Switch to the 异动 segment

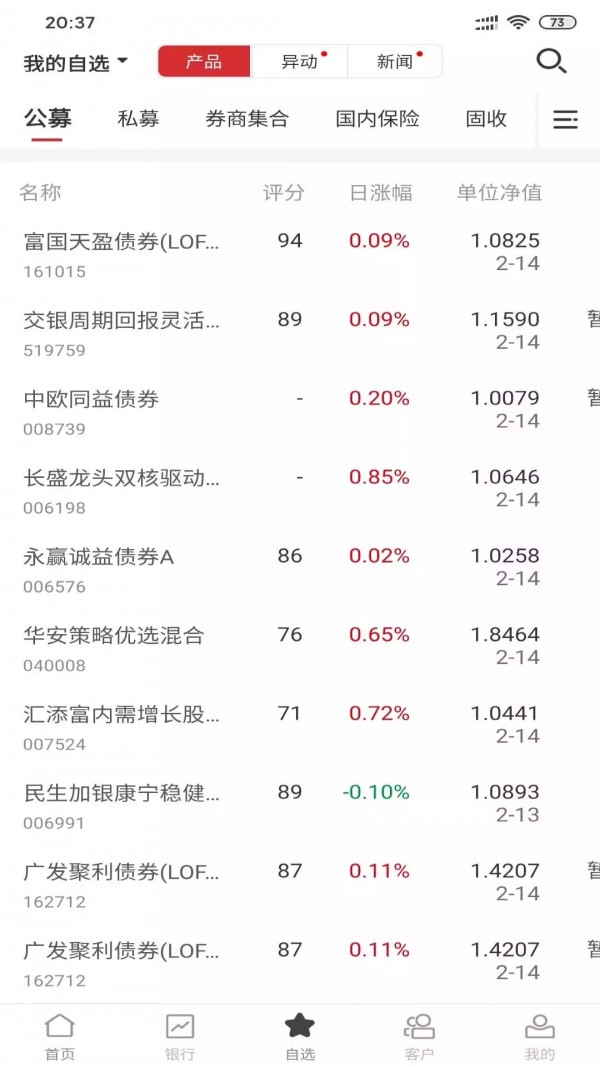[300, 62]
